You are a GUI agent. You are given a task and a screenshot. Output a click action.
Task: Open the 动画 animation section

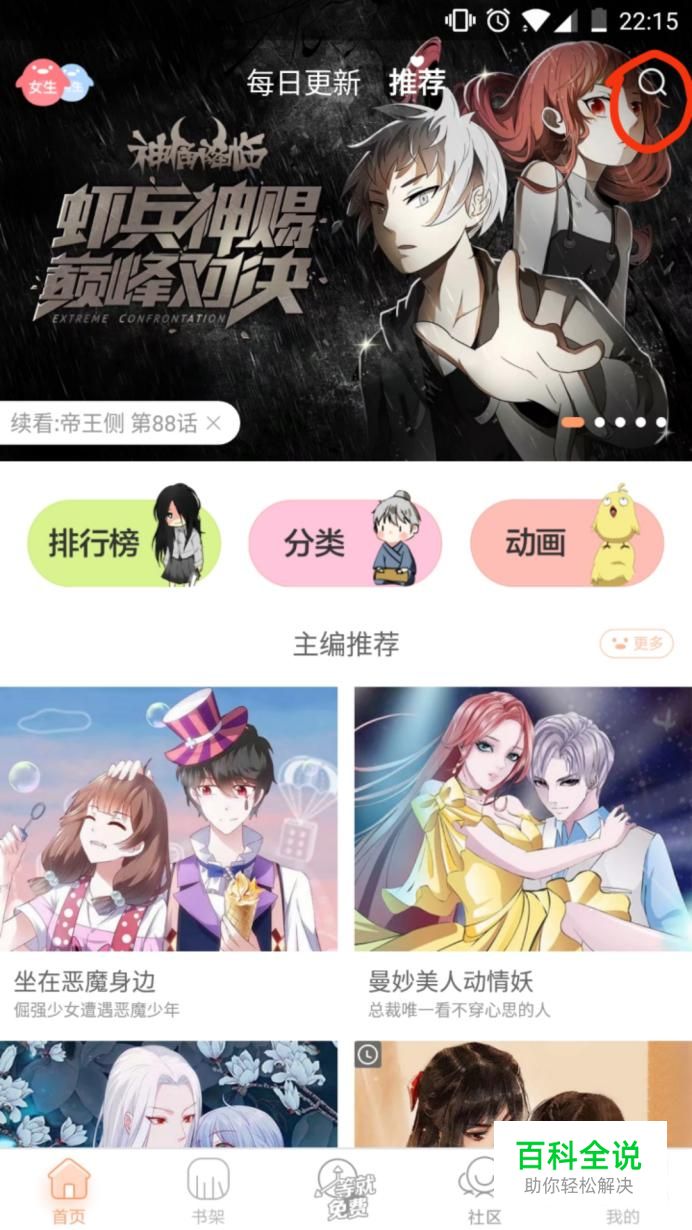[x=567, y=543]
